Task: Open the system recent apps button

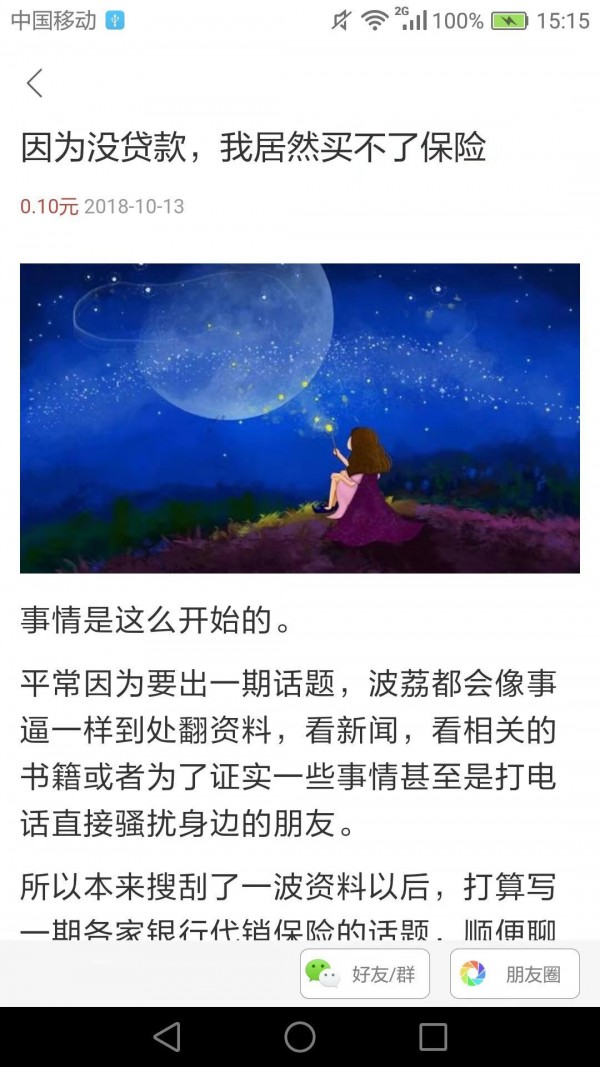Action: pyautogui.click(x=433, y=1037)
